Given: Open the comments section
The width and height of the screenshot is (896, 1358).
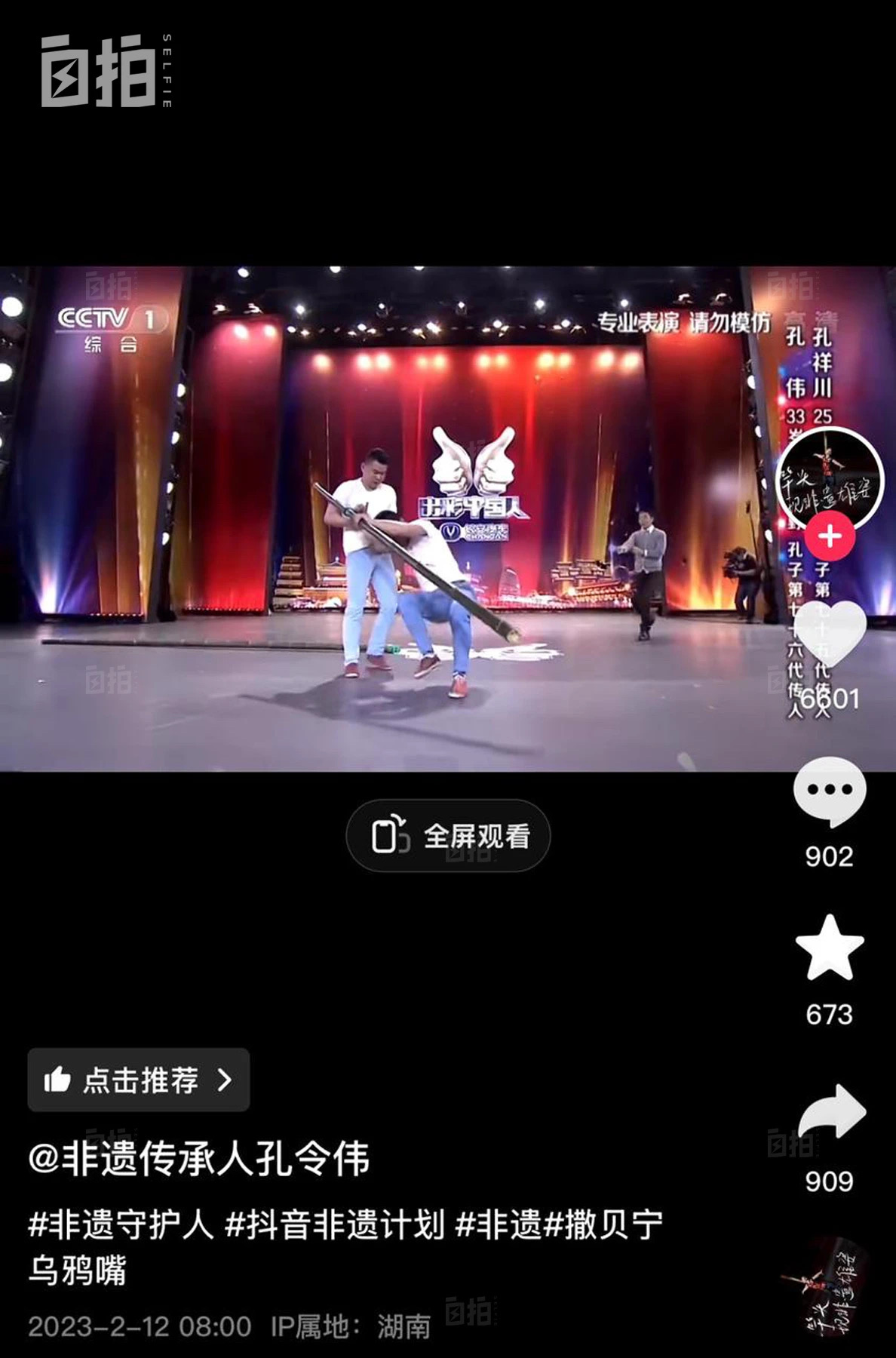Looking at the screenshot, I should point(830,792).
